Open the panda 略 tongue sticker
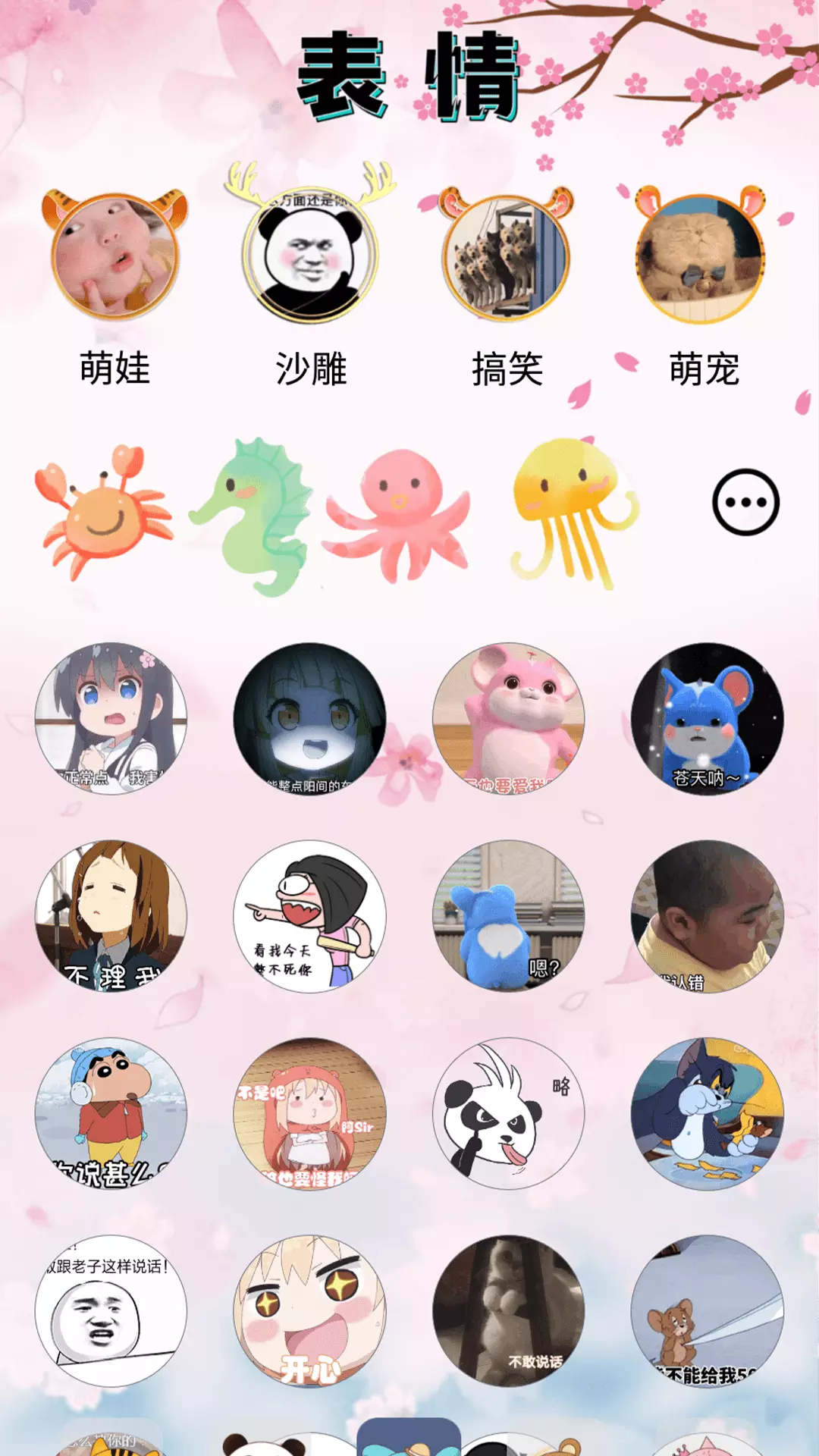The width and height of the screenshot is (819, 1456). coord(509,1113)
